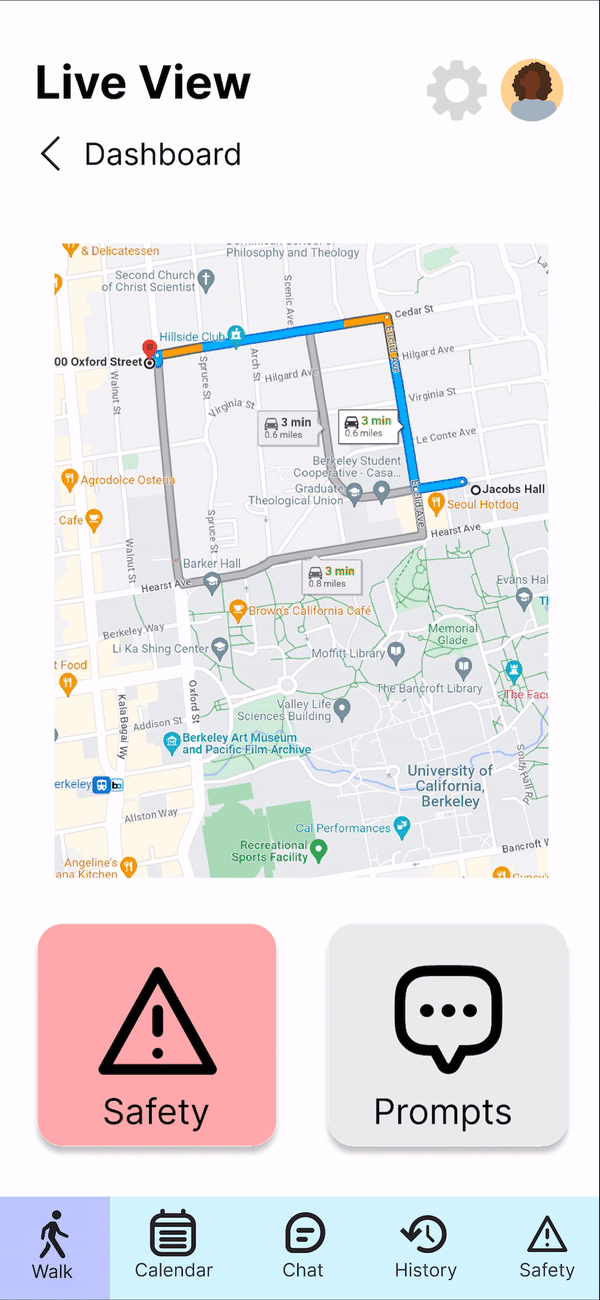Screen dimensions: 600x1300
Task: Switch to the Safety tab in bottom bar
Action: 546,1247
